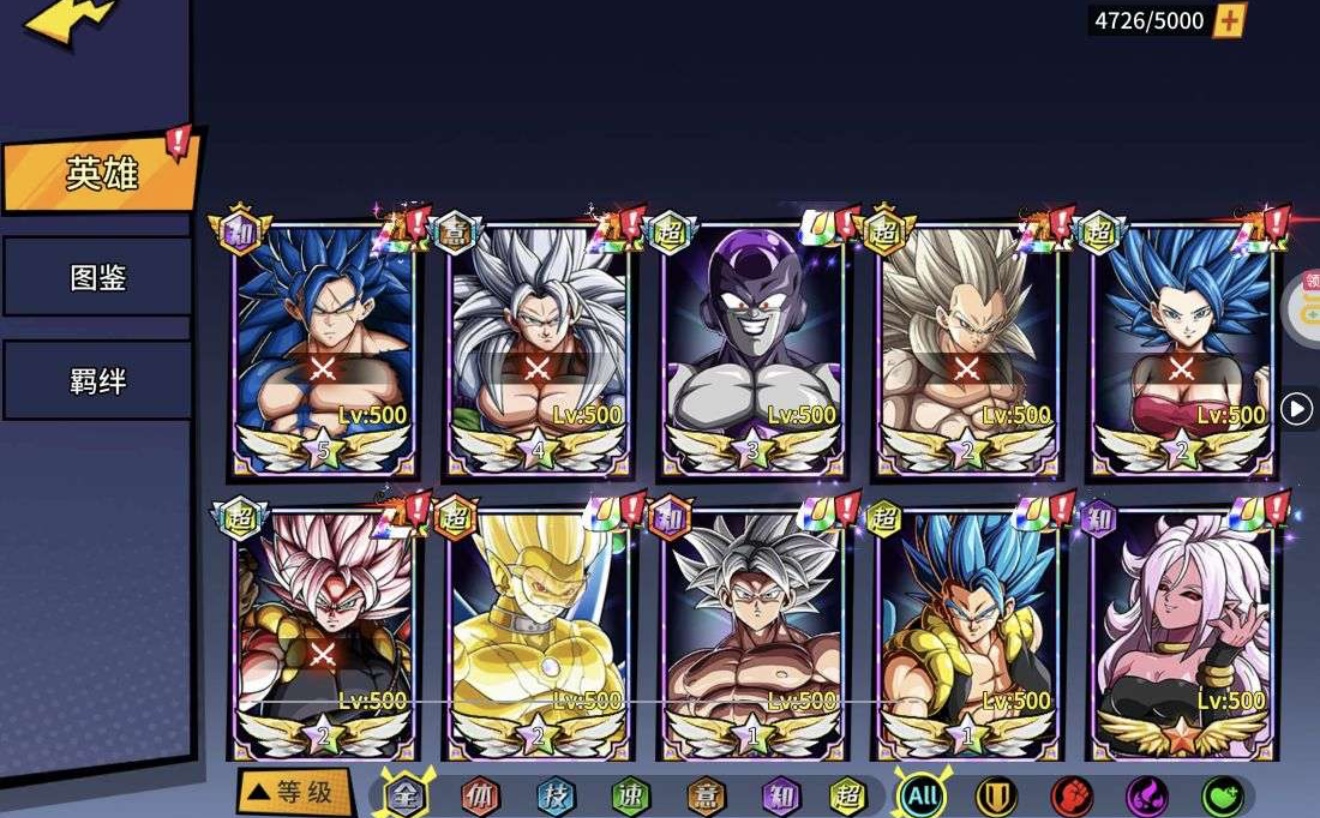The height and width of the screenshot is (818, 1320).
Task: Filter by the shield role icon
Action: pos(995,797)
